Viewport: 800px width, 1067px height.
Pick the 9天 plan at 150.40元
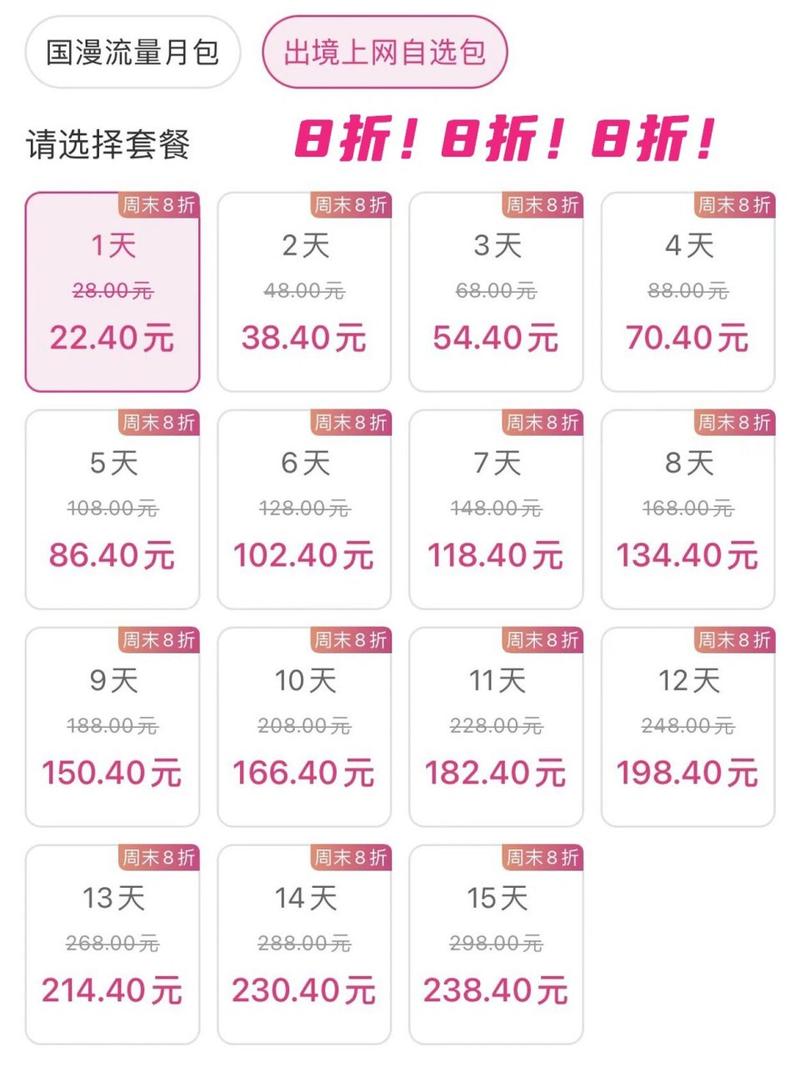click(112, 727)
